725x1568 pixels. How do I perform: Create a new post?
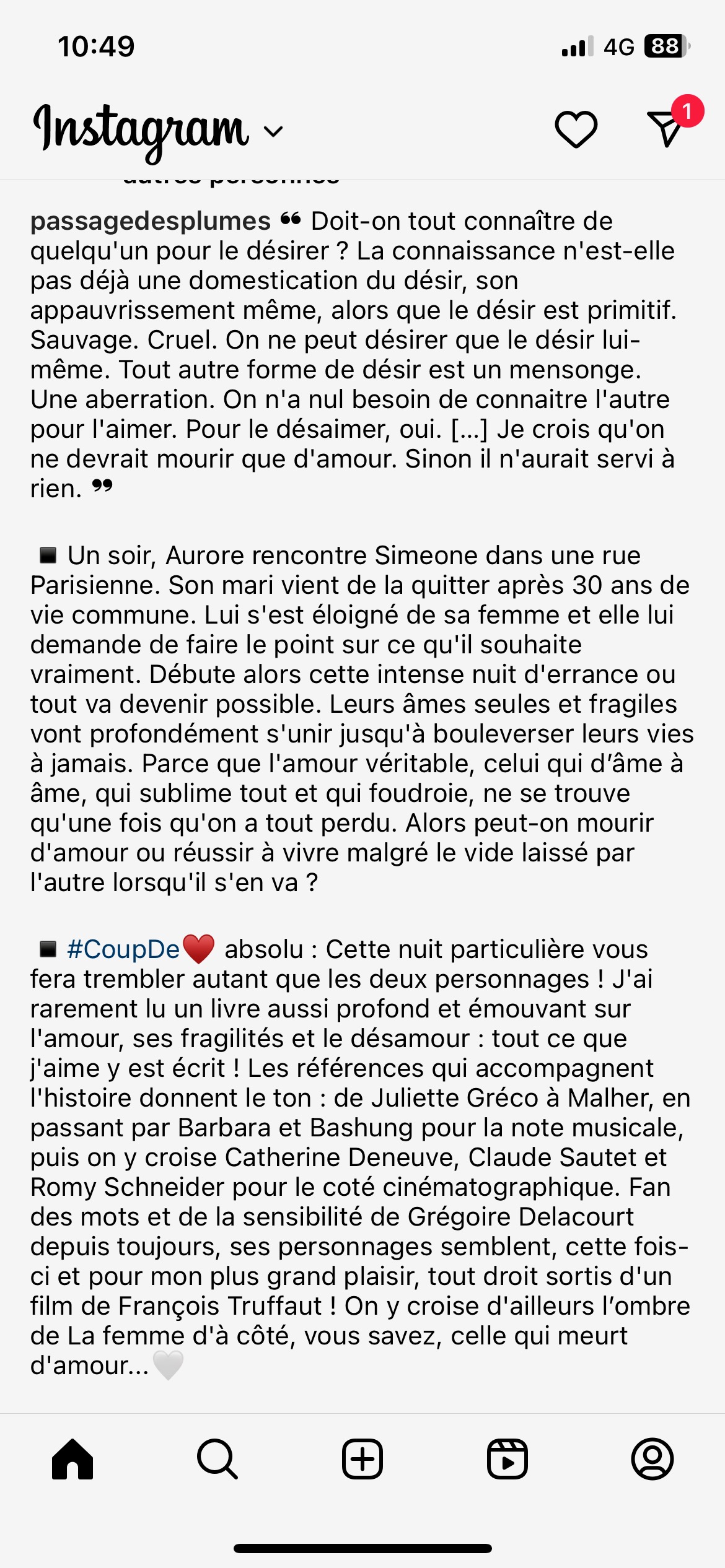point(362,1458)
